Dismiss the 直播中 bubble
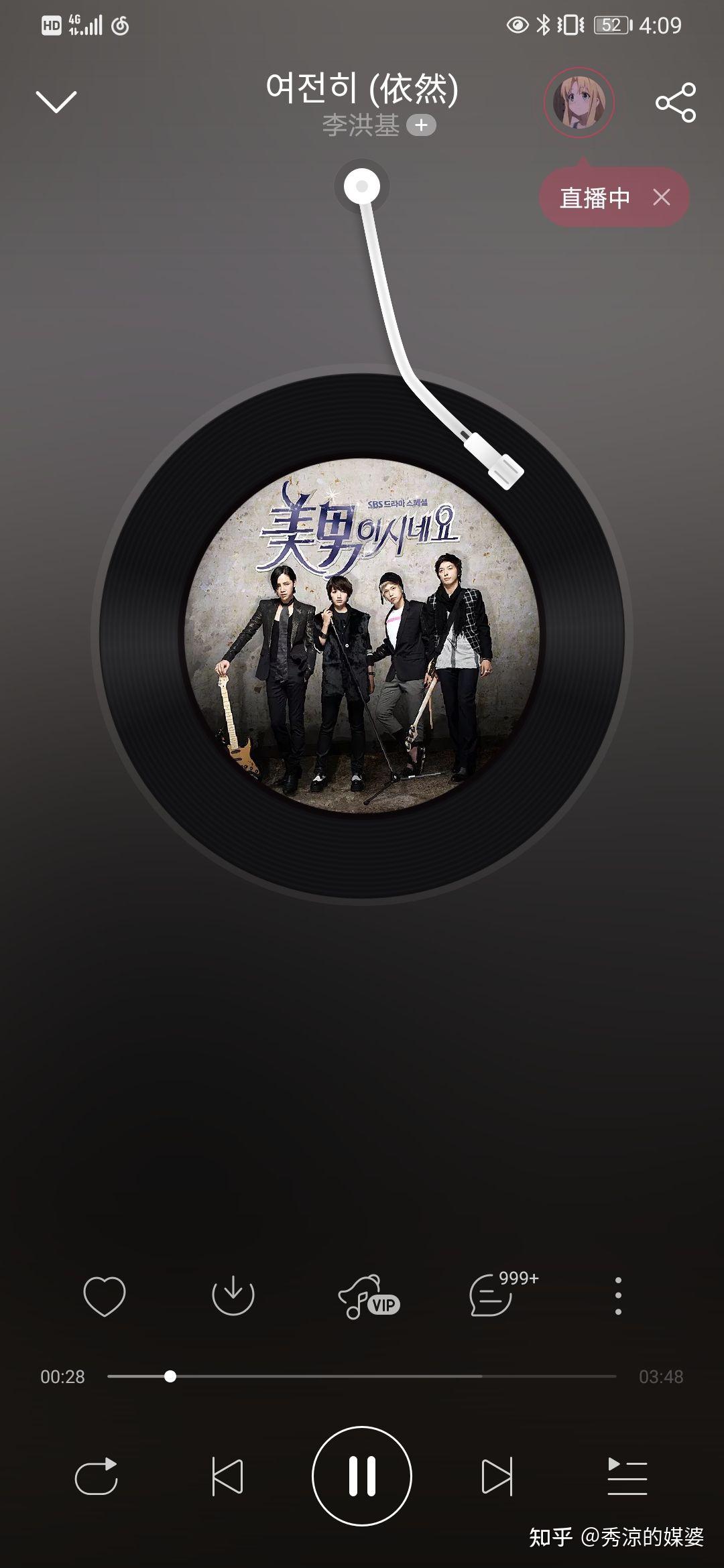Screen dimensions: 724x1568 [662, 197]
